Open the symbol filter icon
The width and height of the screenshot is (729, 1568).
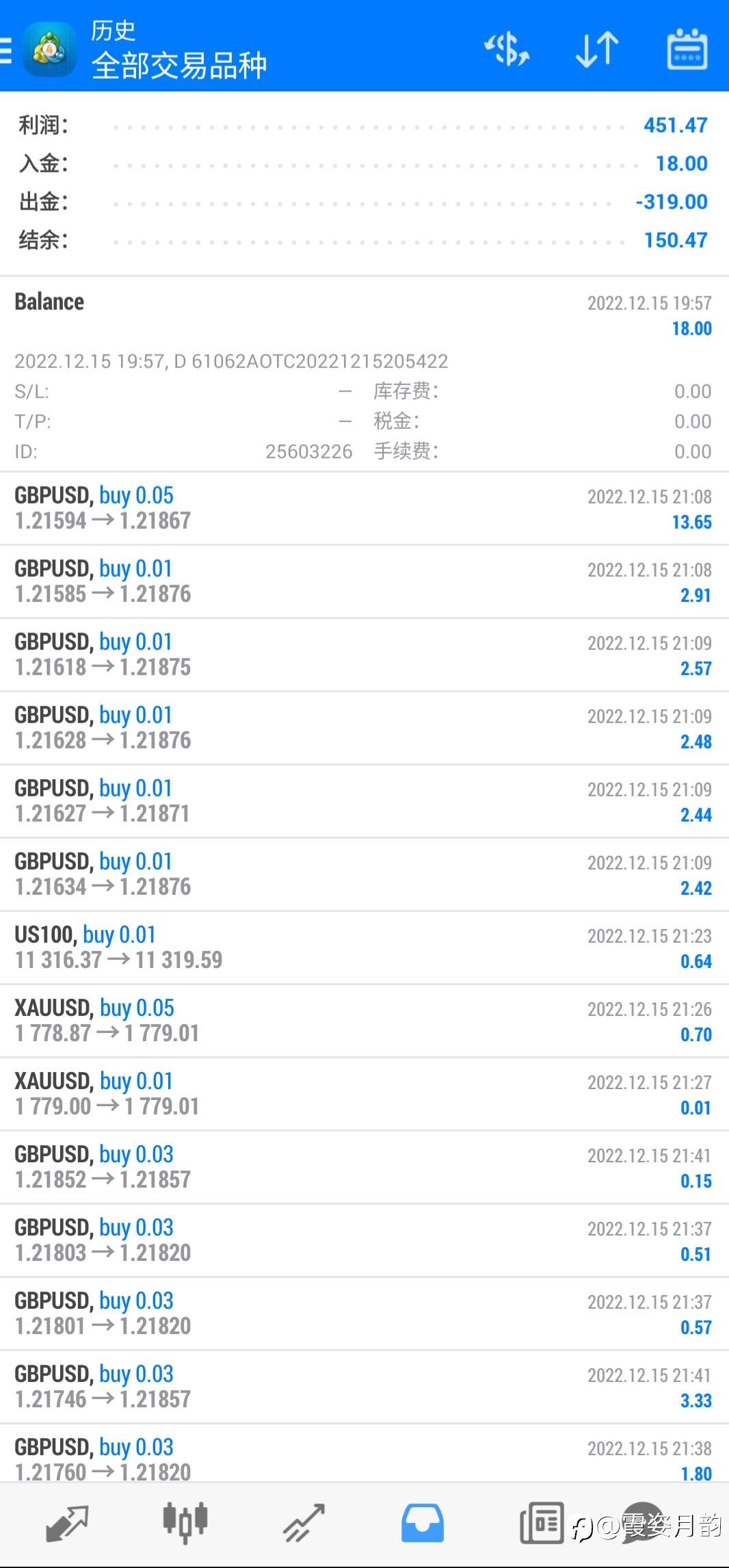click(x=507, y=49)
